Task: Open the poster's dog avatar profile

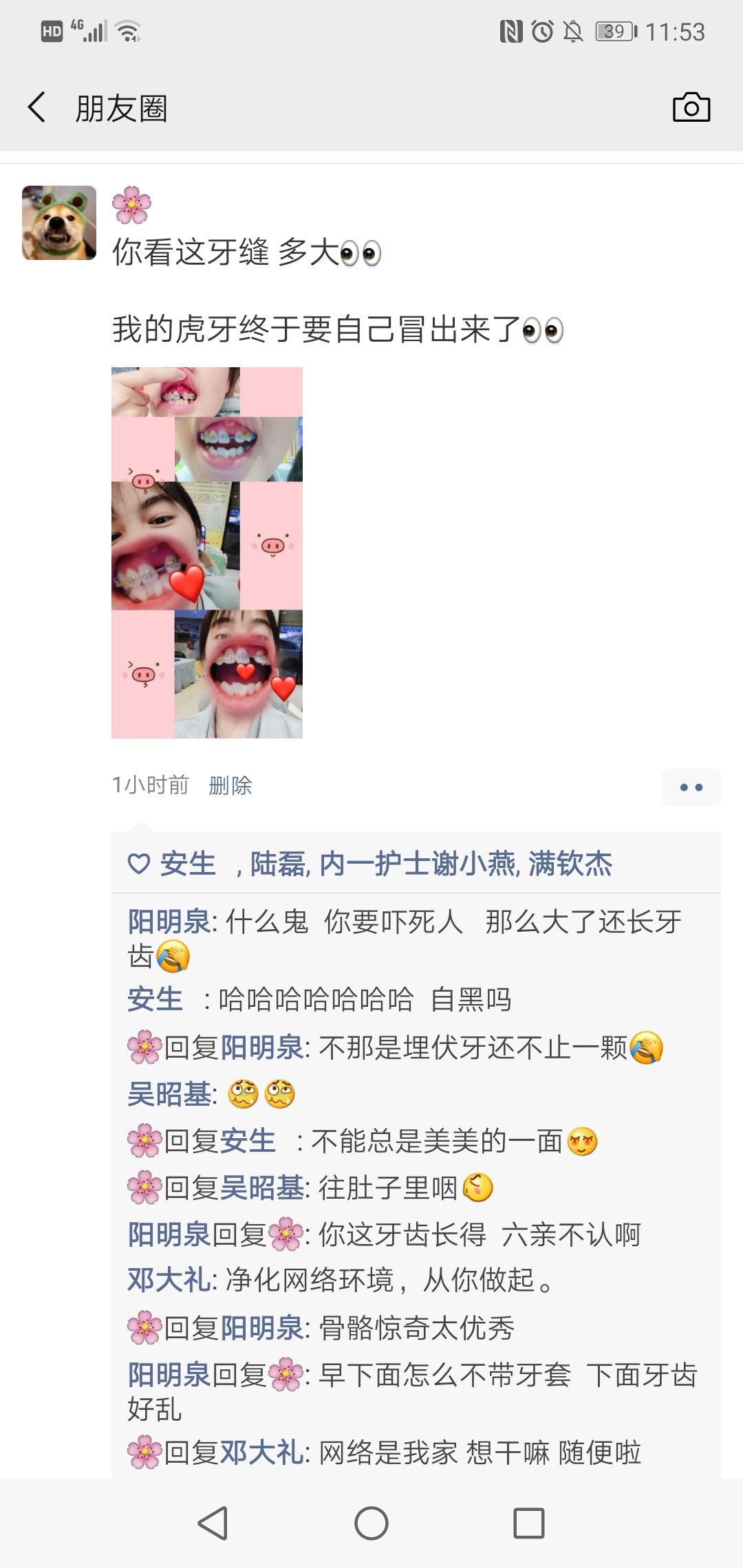Action: pyautogui.click(x=59, y=223)
